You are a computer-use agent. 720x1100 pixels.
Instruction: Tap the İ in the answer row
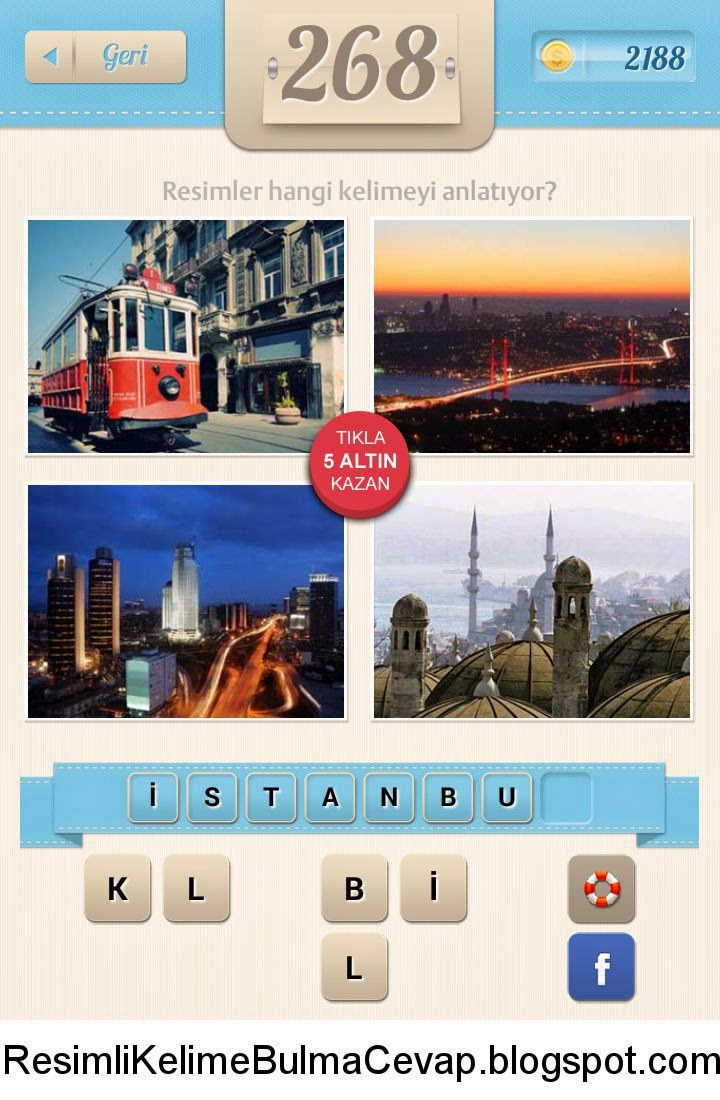coord(152,795)
